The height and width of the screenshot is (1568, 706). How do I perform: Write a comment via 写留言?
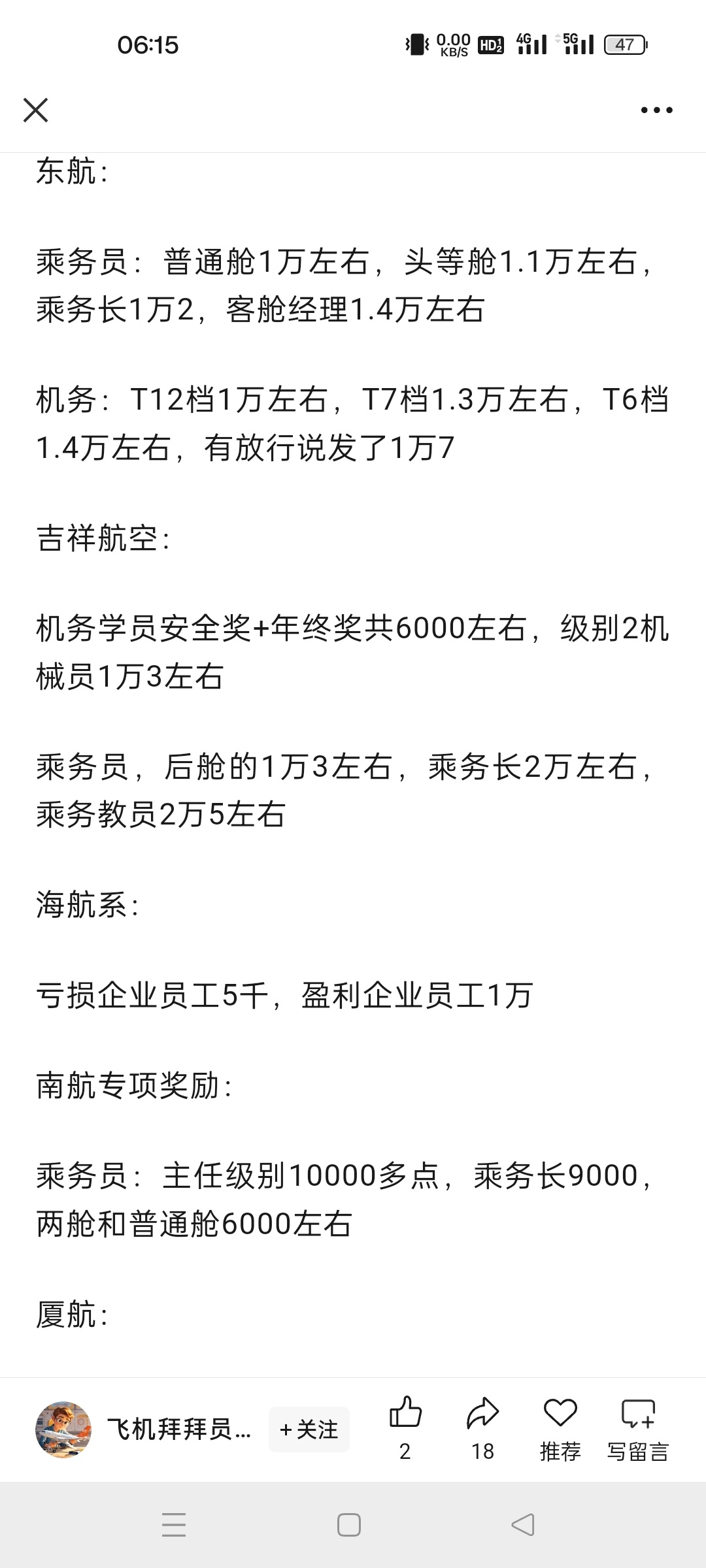pyautogui.click(x=638, y=1428)
